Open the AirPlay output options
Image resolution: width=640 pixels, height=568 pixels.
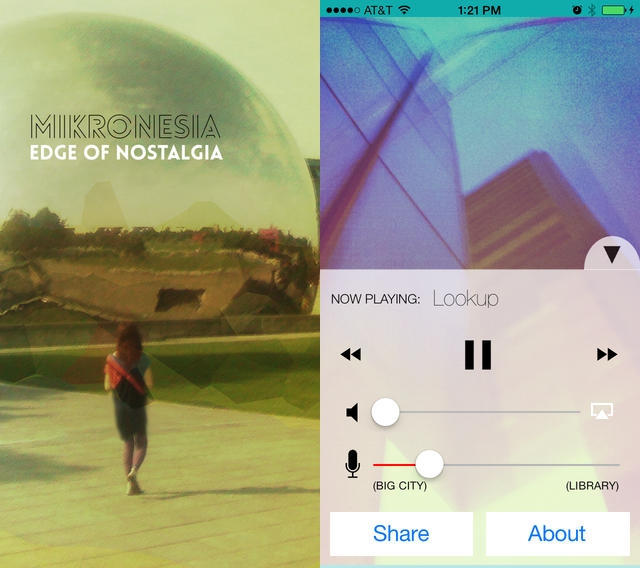click(x=601, y=411)
